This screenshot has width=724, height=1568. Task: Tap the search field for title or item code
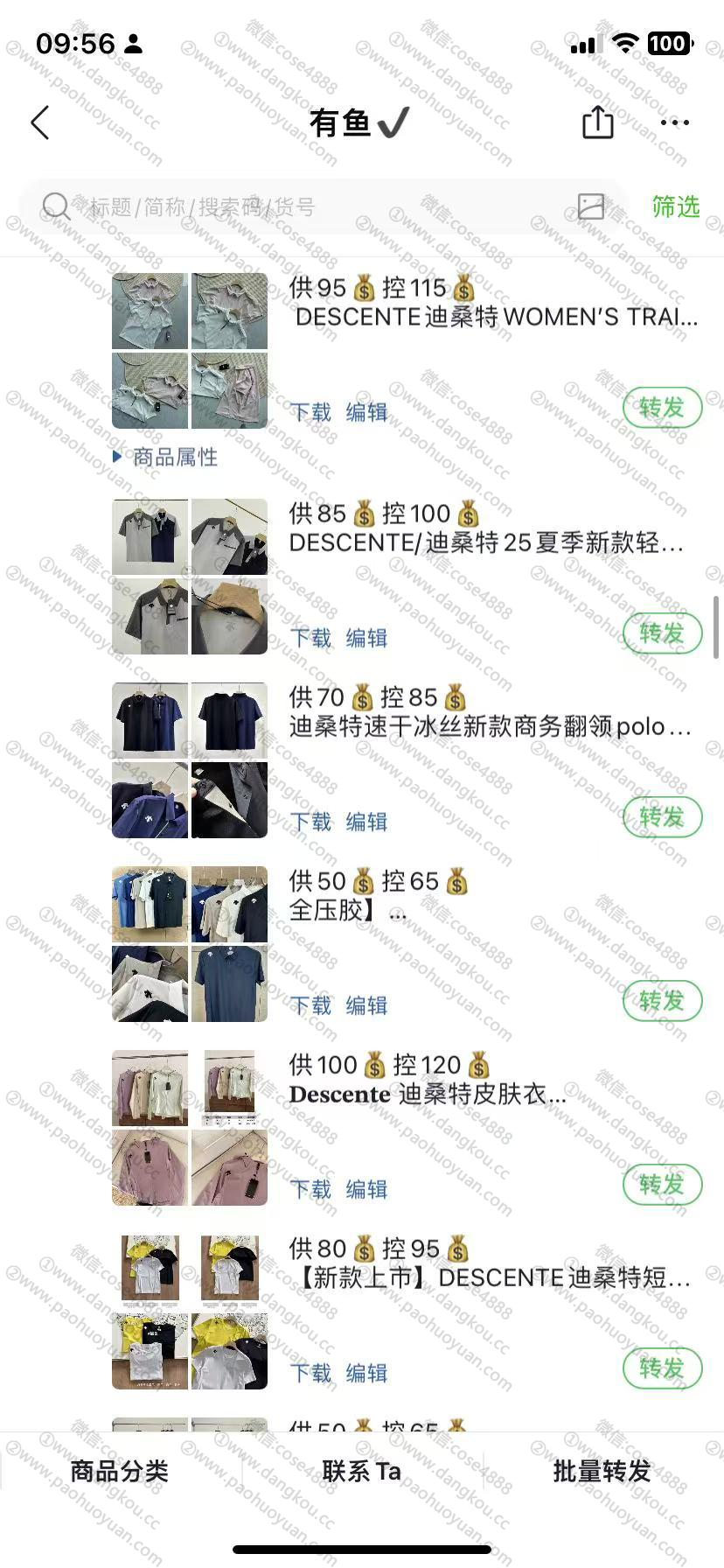(306, 207)
